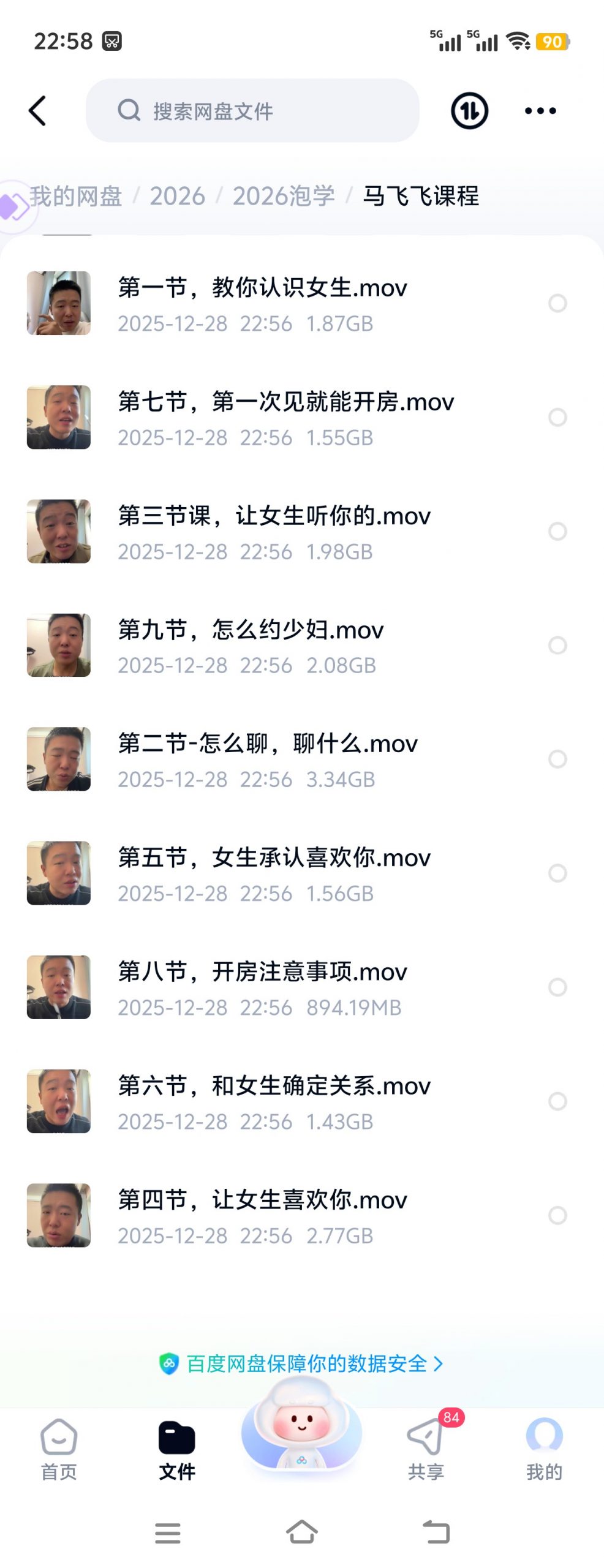
Task: Open the video 第八节，开房注意事项.mov
Action: click(262, 987)
